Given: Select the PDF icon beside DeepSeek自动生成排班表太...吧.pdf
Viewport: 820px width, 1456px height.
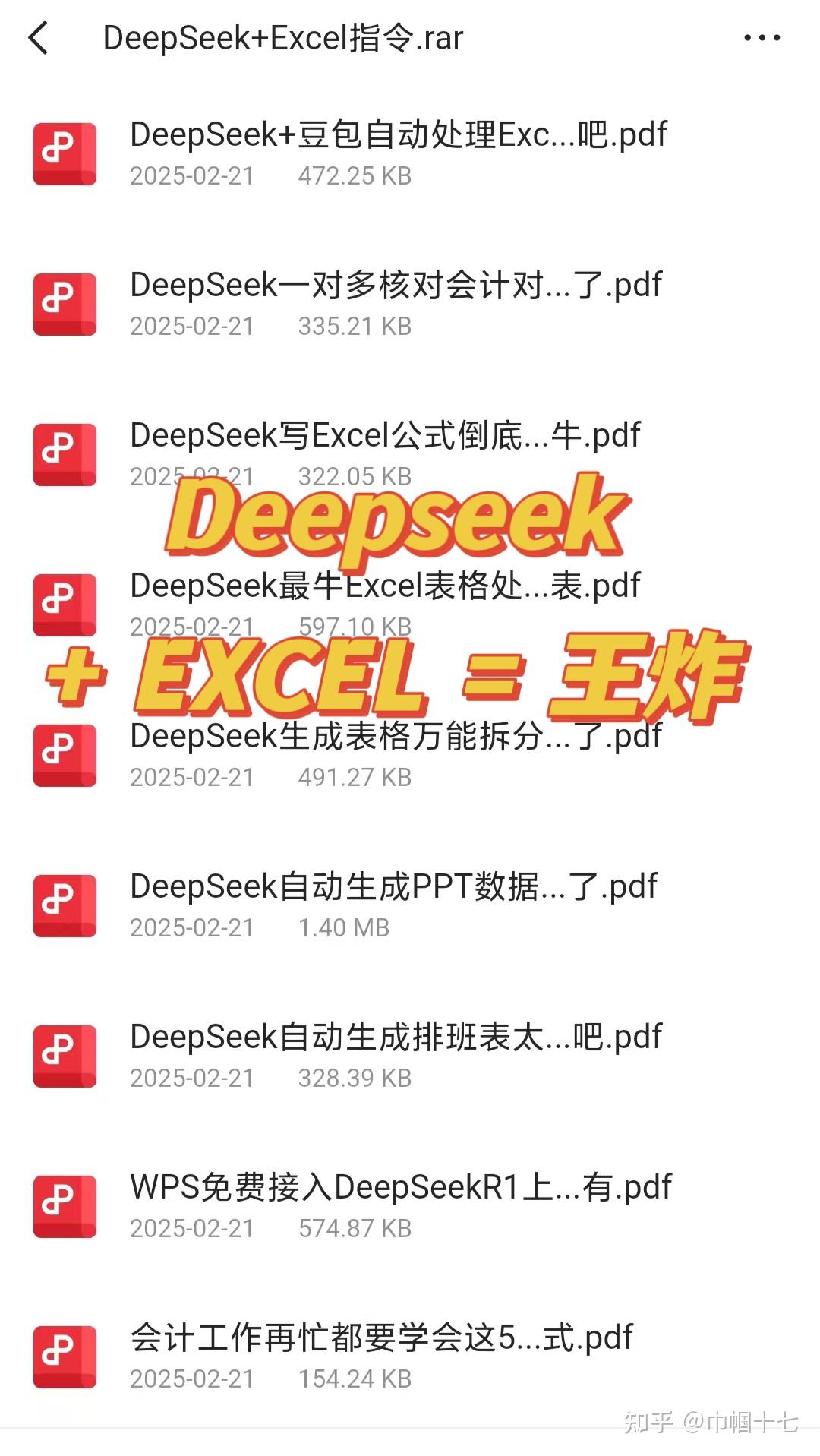Looking at the screenshot, I should point(64,1054).
